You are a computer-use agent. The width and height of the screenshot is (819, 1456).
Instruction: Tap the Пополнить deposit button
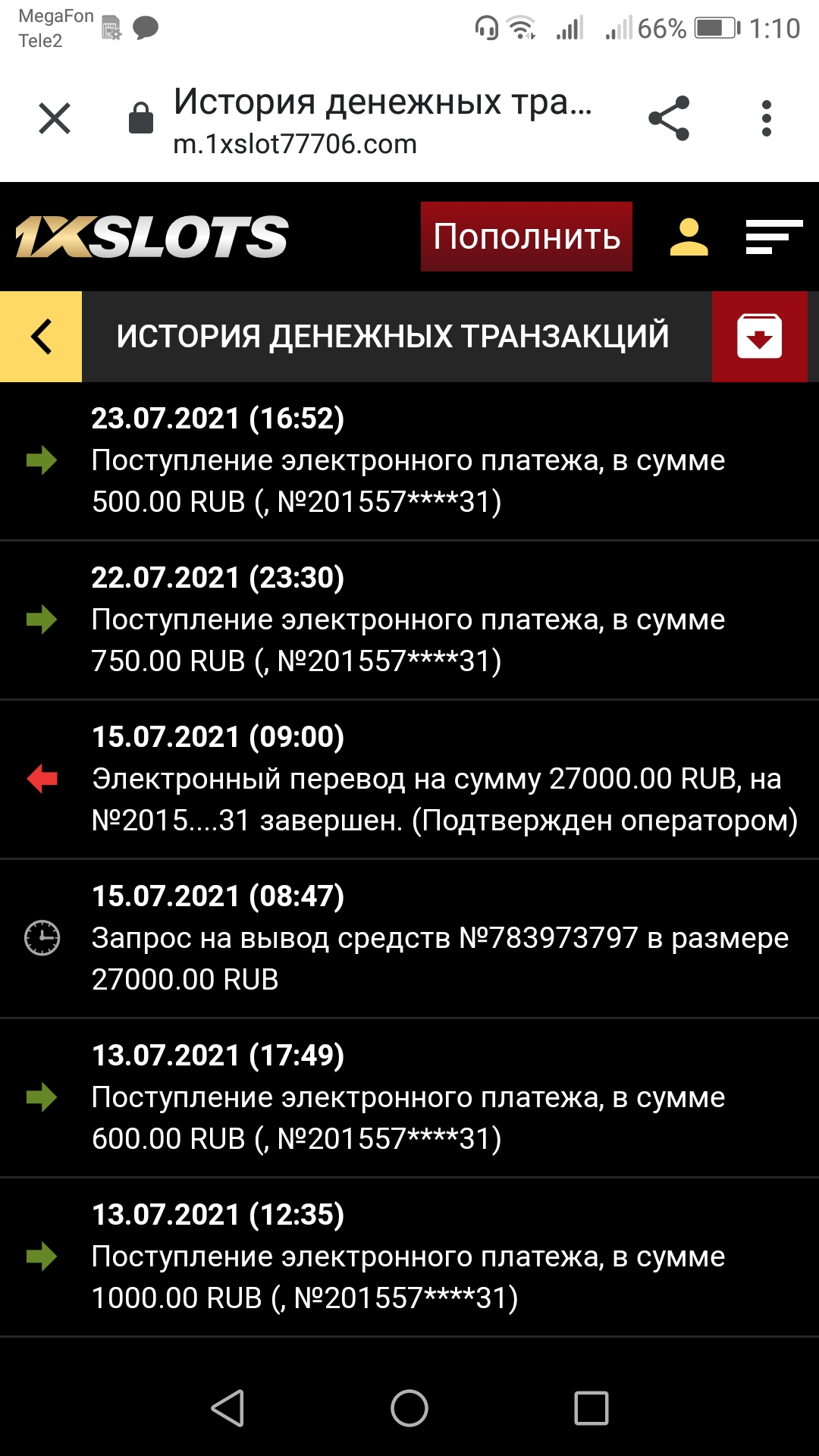[x=526, y=237]
